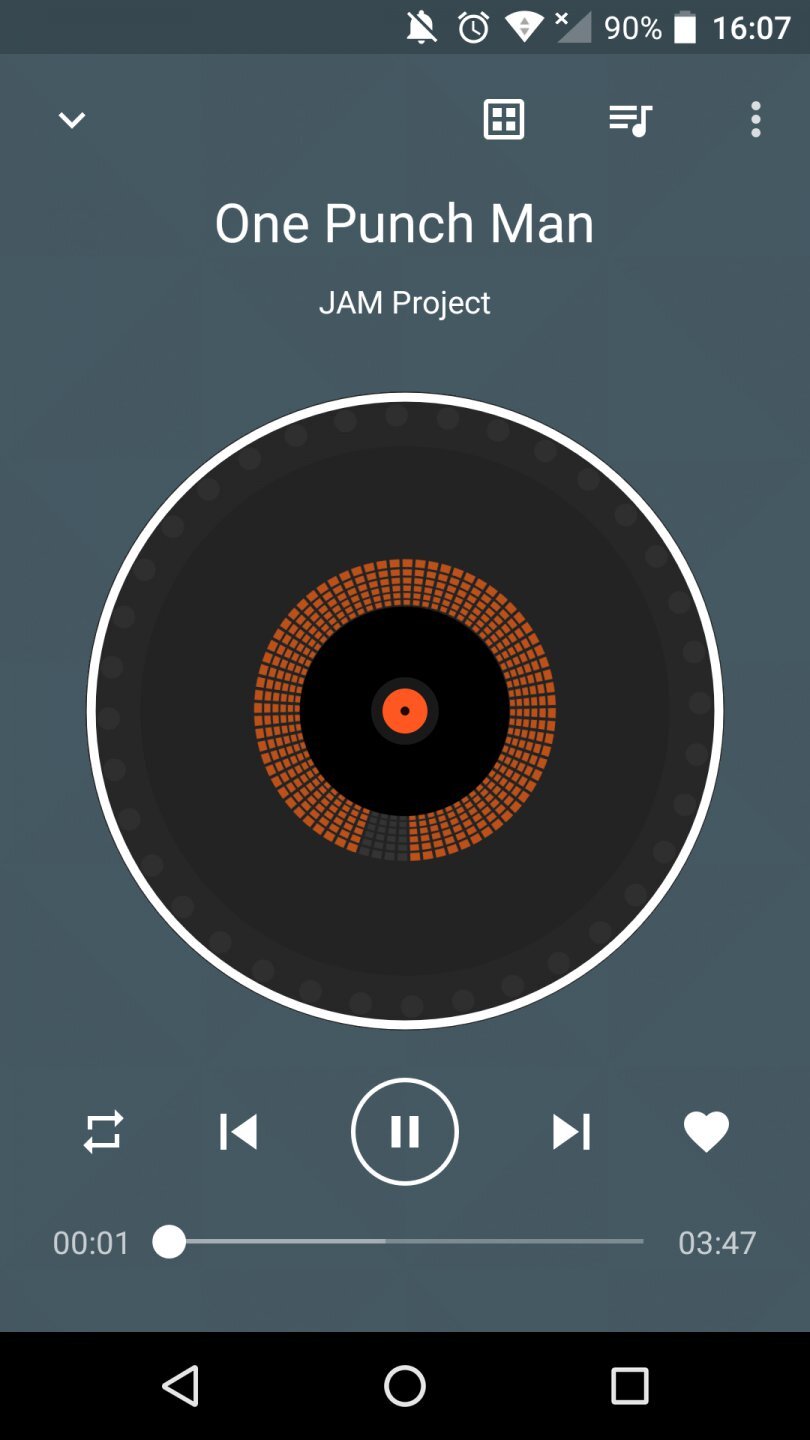
Task: Go to the home screen
Action: pos(405,1386)
